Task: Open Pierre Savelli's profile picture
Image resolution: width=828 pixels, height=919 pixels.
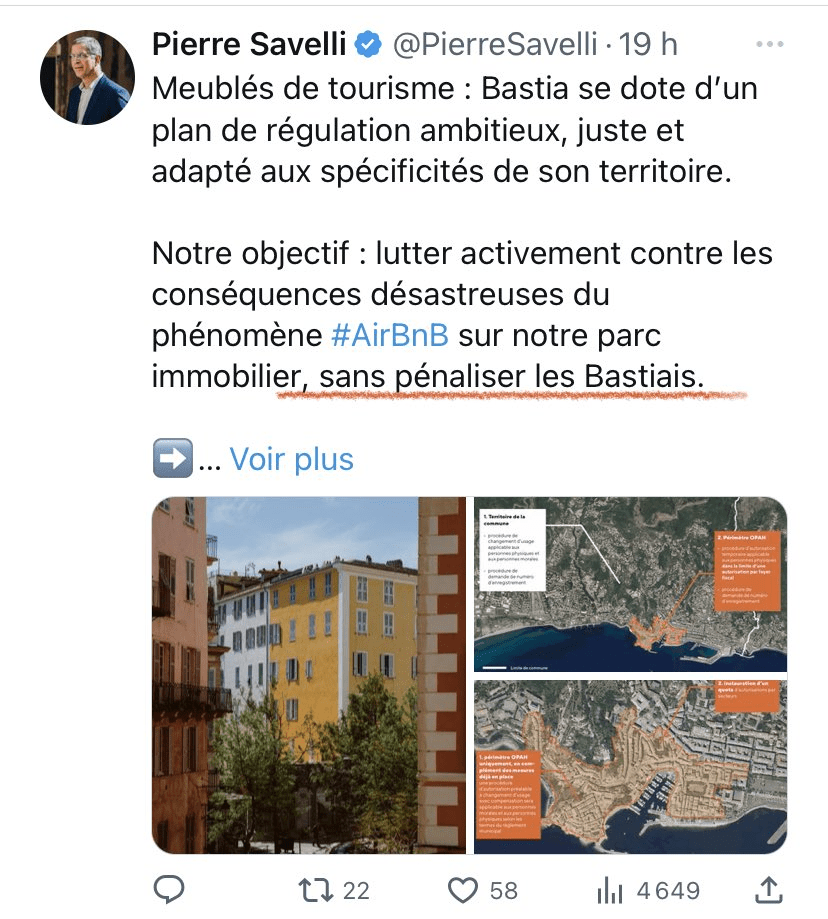Action: tap(87, 78)
